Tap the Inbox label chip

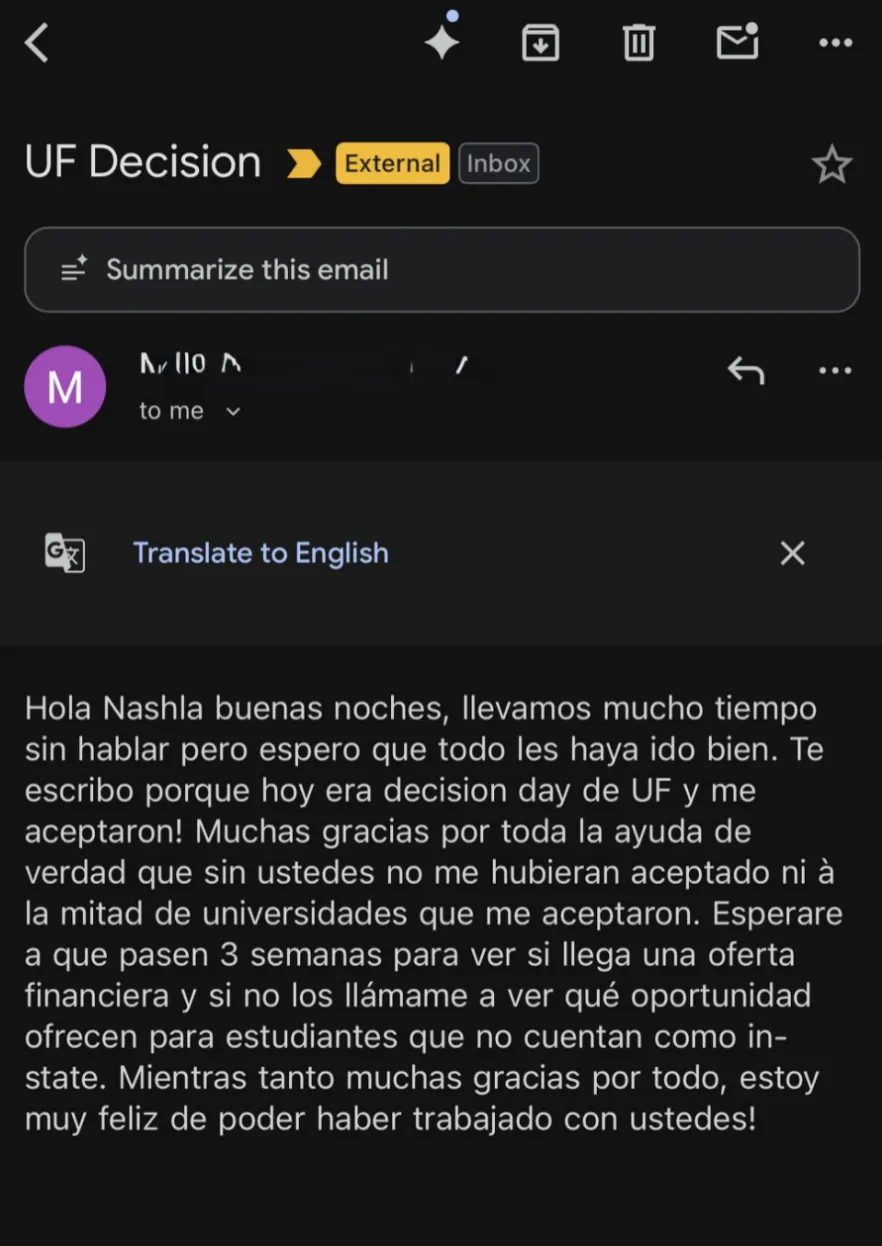(498, 164)
